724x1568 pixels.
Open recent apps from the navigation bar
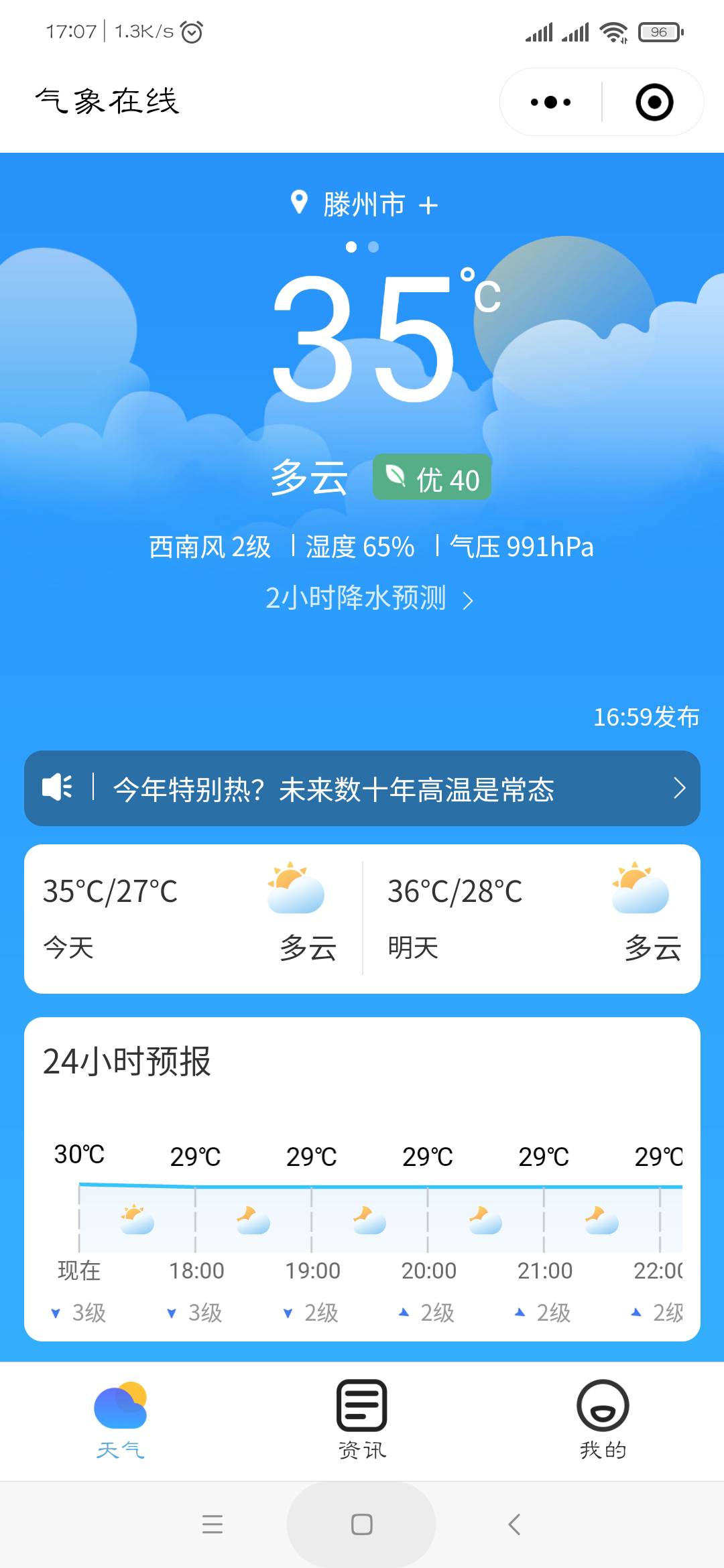pyautogui.click(x=213, y=1524)
